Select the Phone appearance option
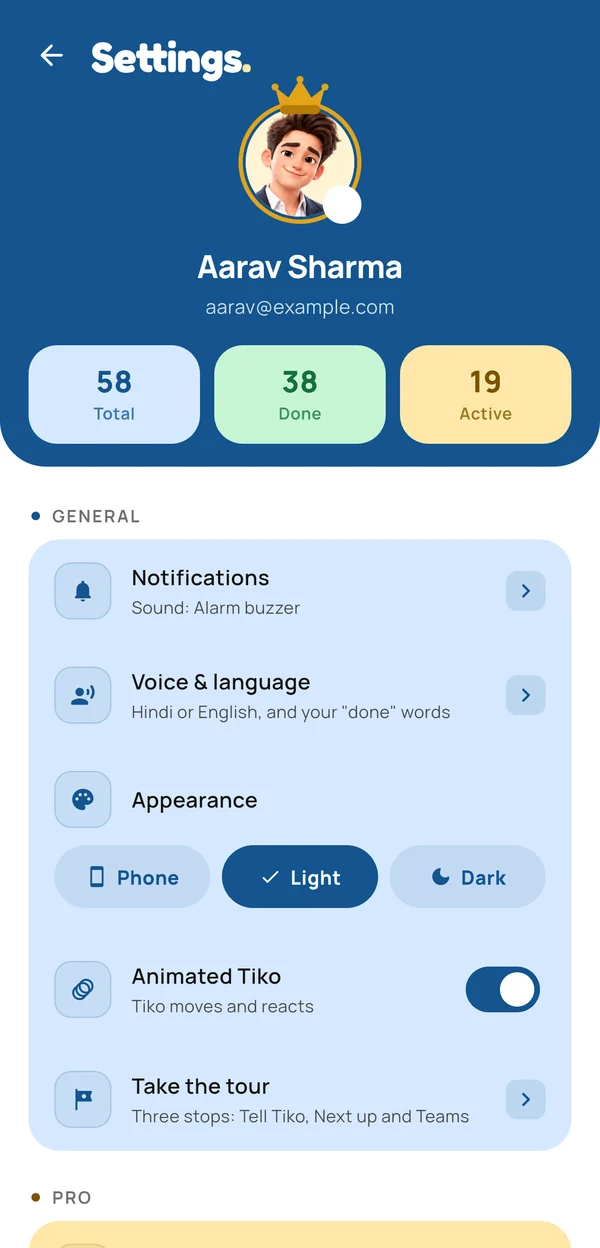Image resolution: width=600 pixels, height=1248 pixels. [x=132, y=877]
